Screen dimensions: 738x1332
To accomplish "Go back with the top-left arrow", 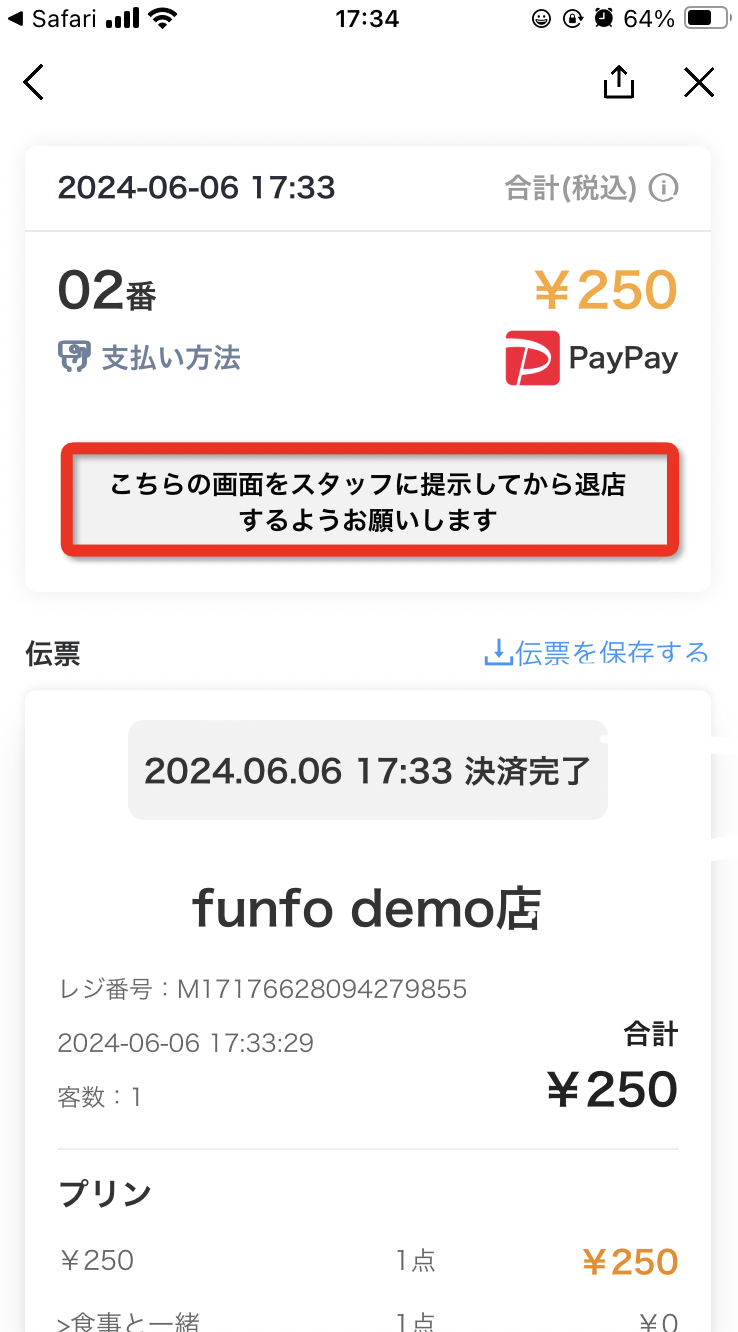I will pos(34,82).
